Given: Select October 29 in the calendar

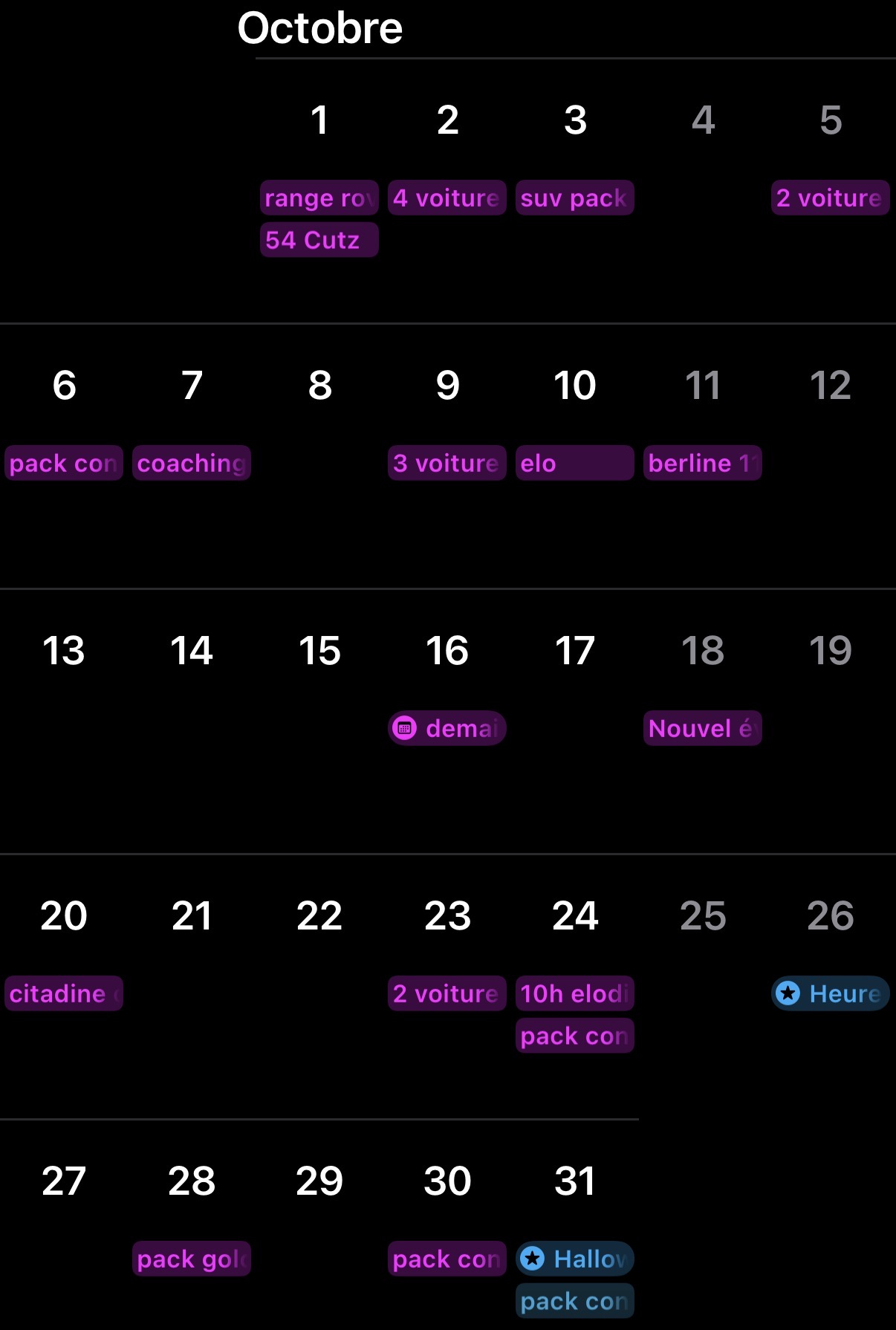Looking at the screenshot, I should click(319, 1181).
